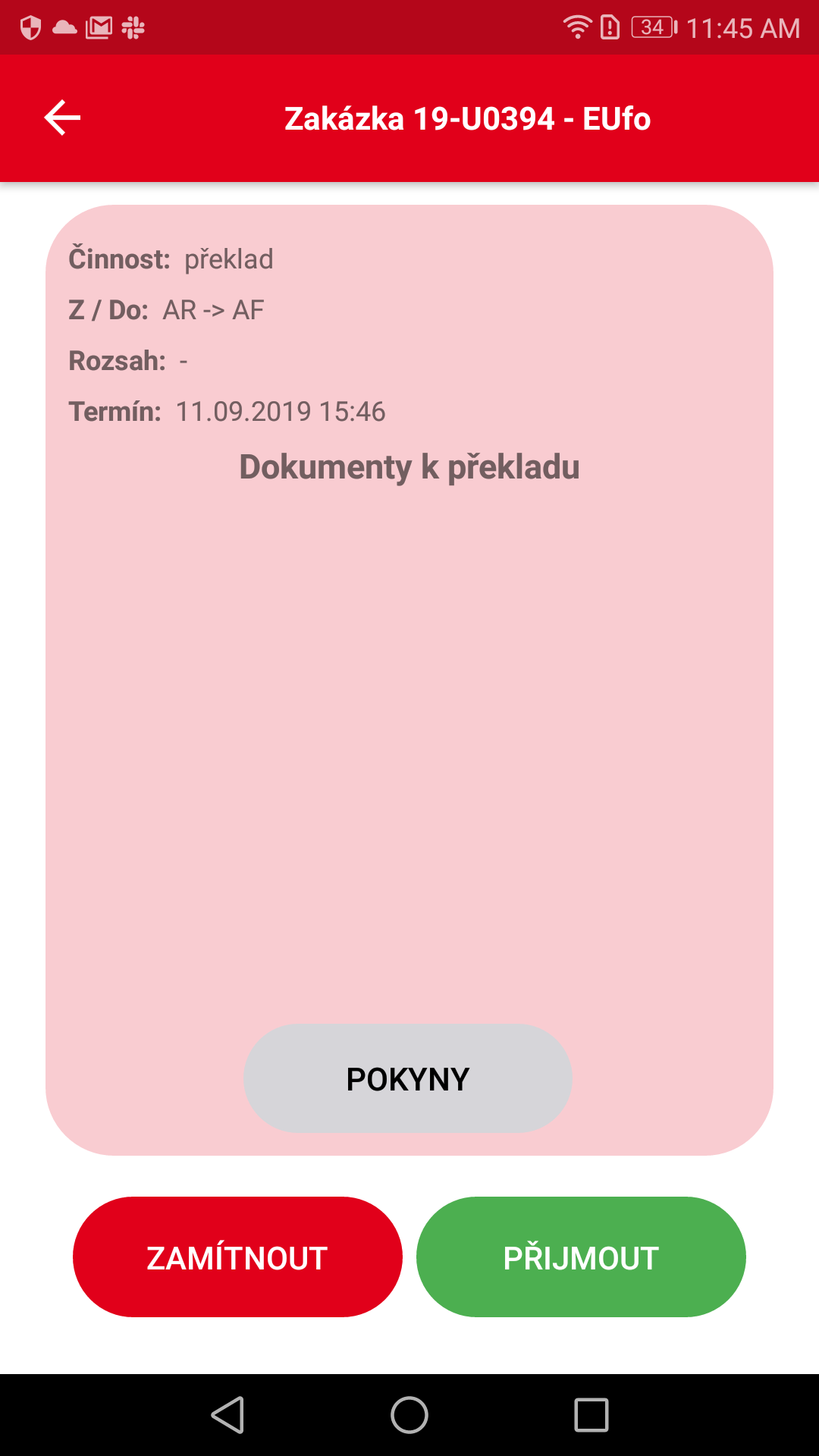Tap the system home button
The image size is (819, 1456).
(409, 1415)
